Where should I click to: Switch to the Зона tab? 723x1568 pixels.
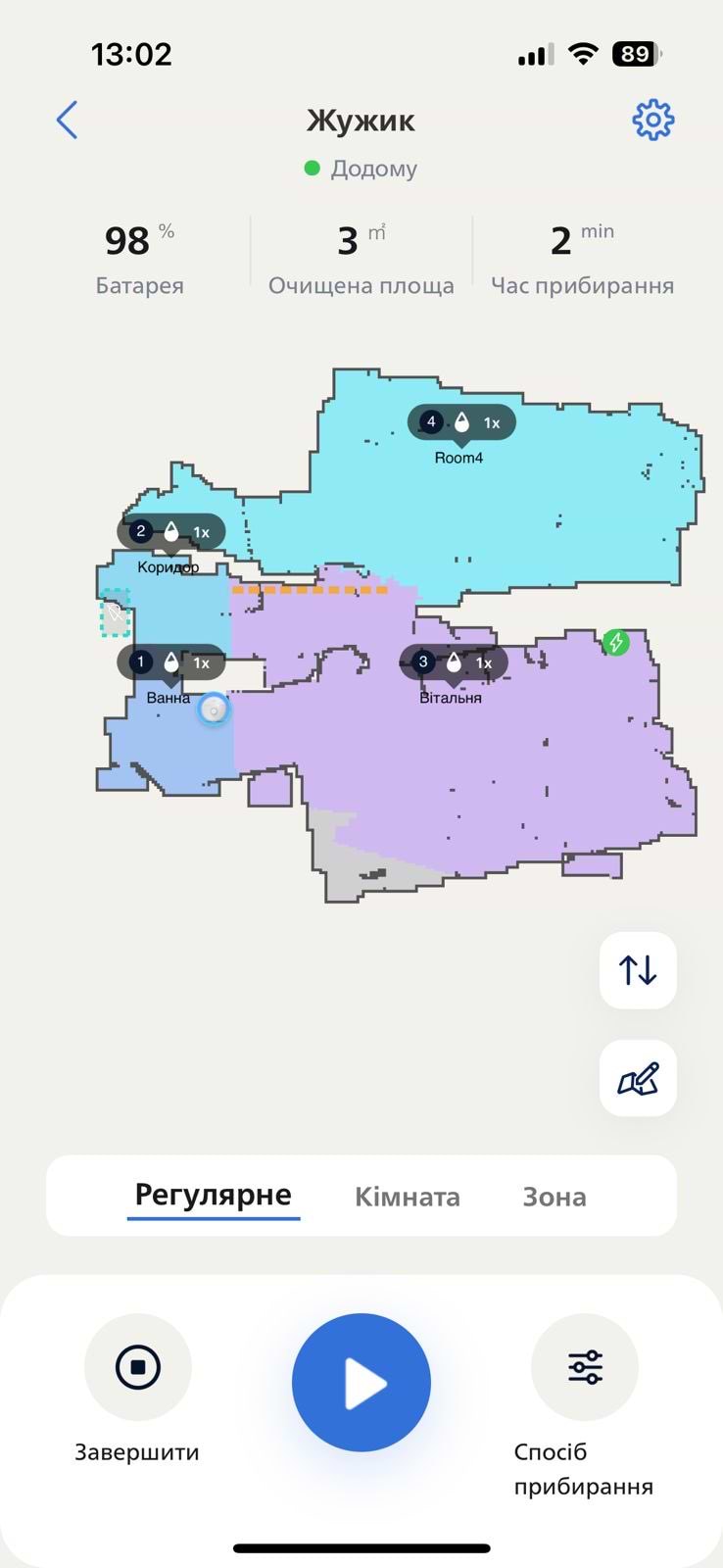pyautogui.click(x=554, y=1197)
